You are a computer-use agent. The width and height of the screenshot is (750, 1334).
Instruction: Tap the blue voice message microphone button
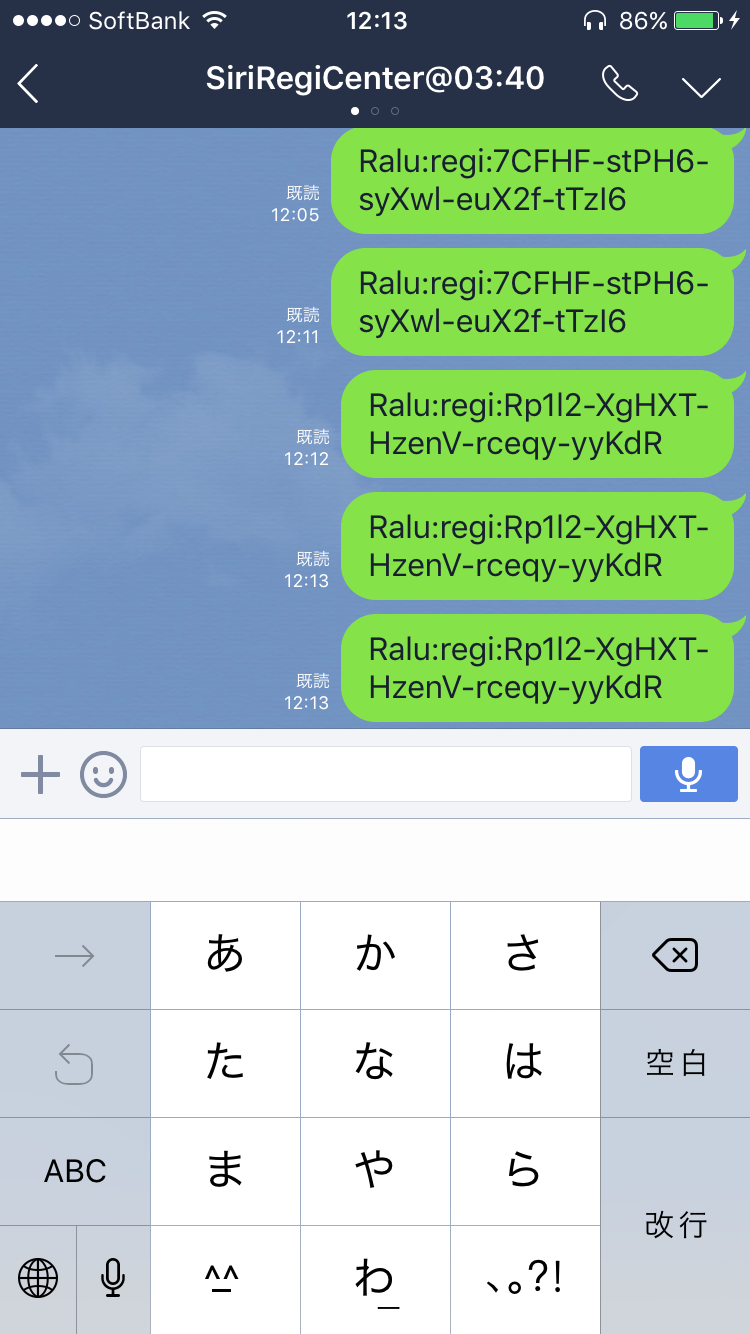click(x=688, y=774)
